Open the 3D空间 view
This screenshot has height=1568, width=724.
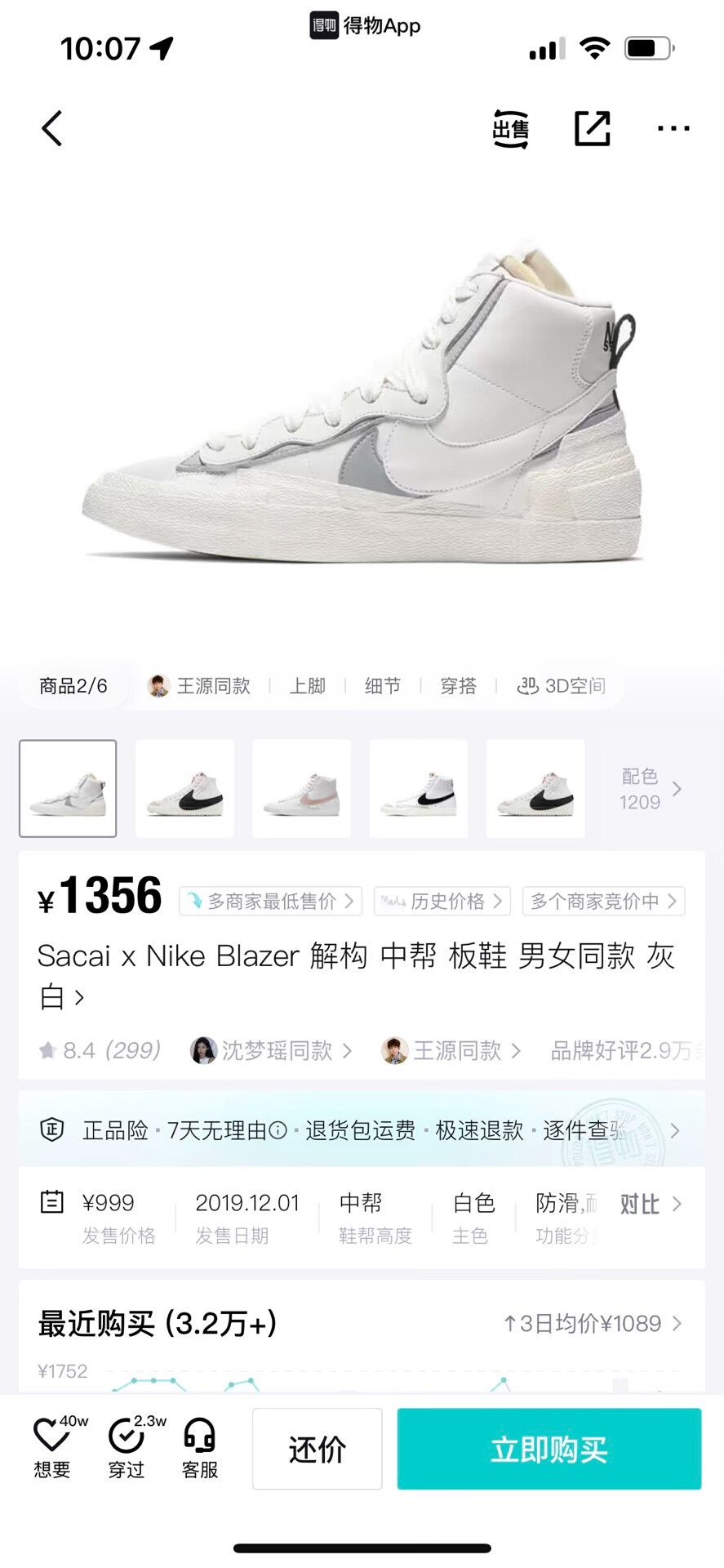pos(562,686)
